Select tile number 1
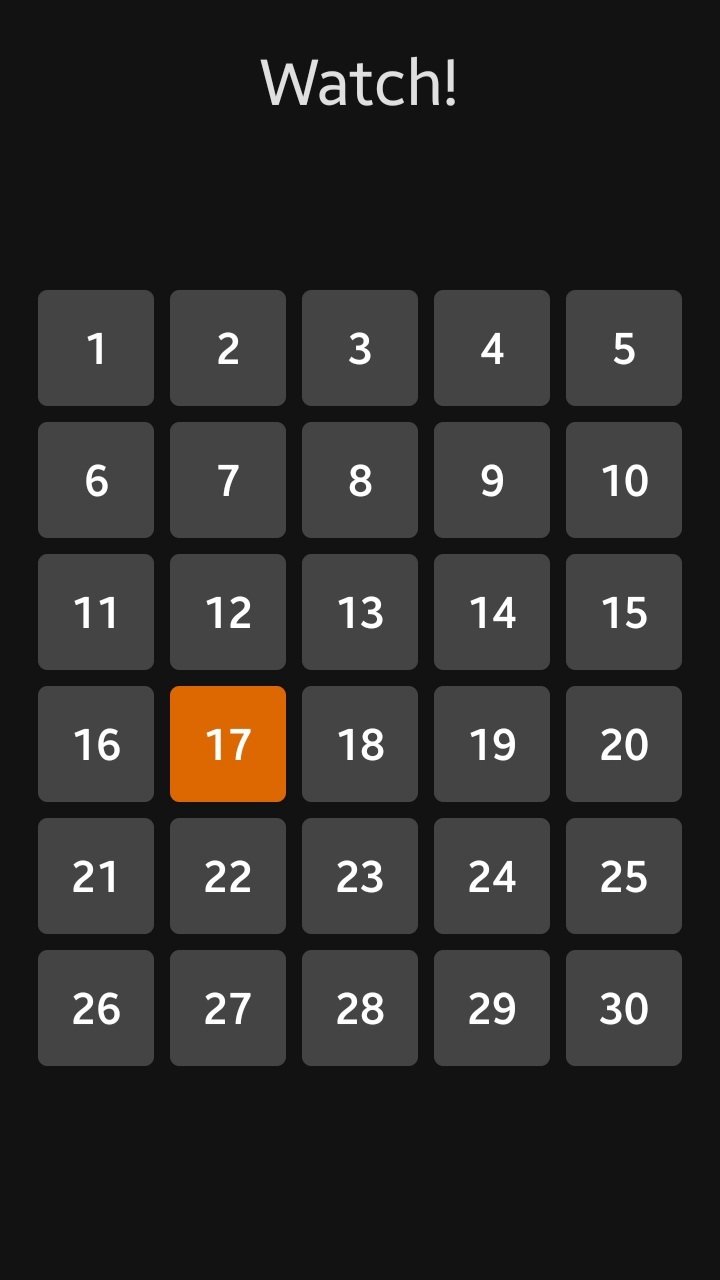The width and height of the screenshot is (720, 1280). [x=96, y=348]
